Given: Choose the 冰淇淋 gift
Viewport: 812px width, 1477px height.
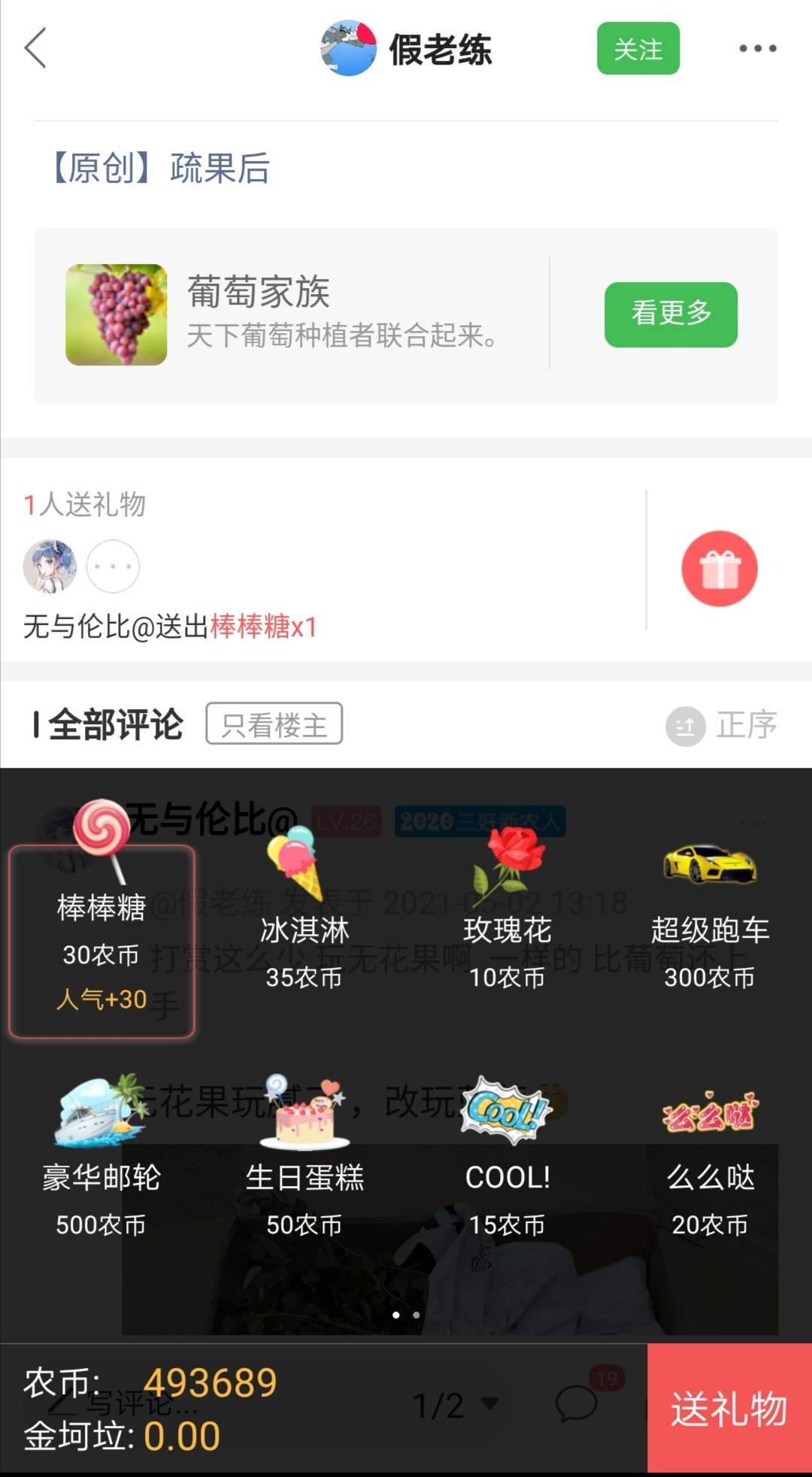Looking at the screenshot, I should coord(304,910).
